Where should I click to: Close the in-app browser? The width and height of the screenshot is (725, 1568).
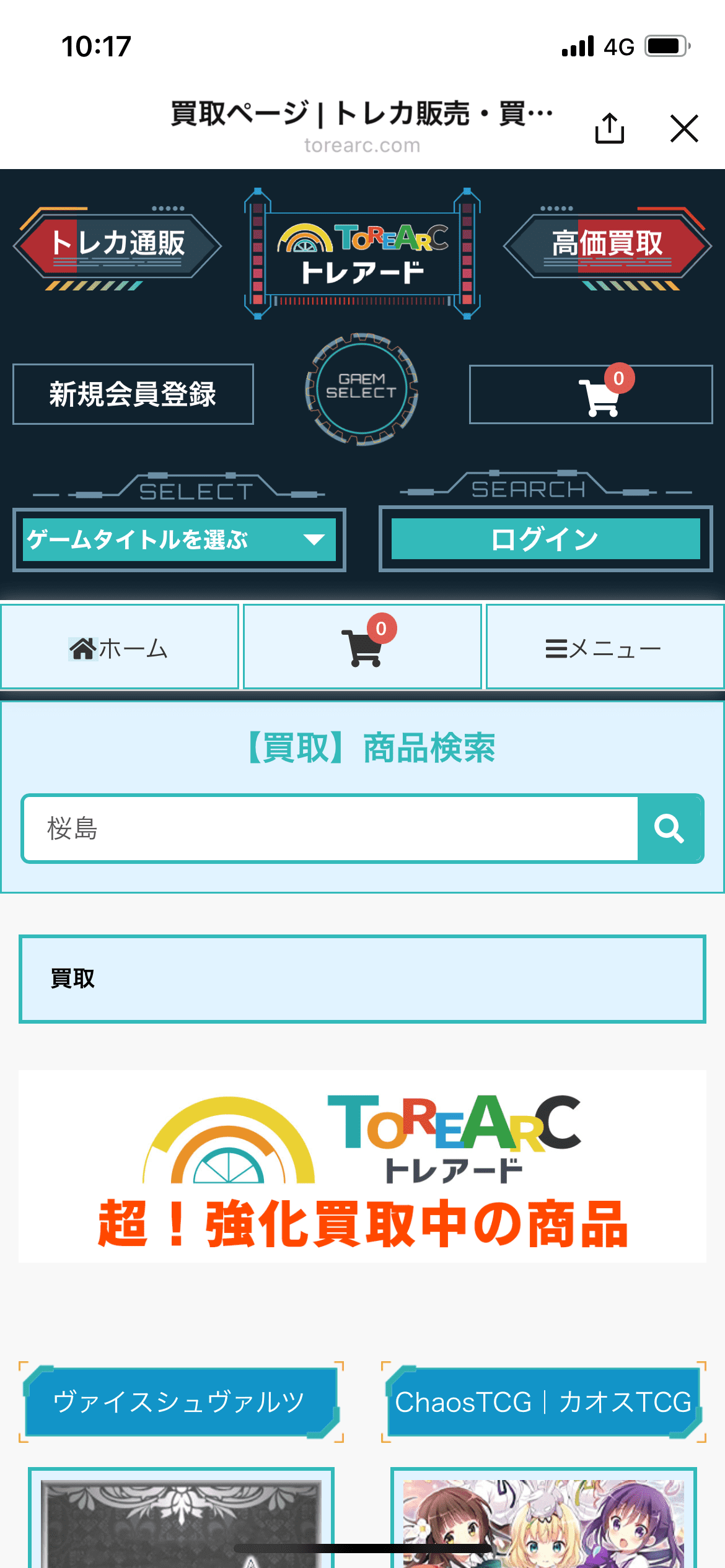[684, 128]
